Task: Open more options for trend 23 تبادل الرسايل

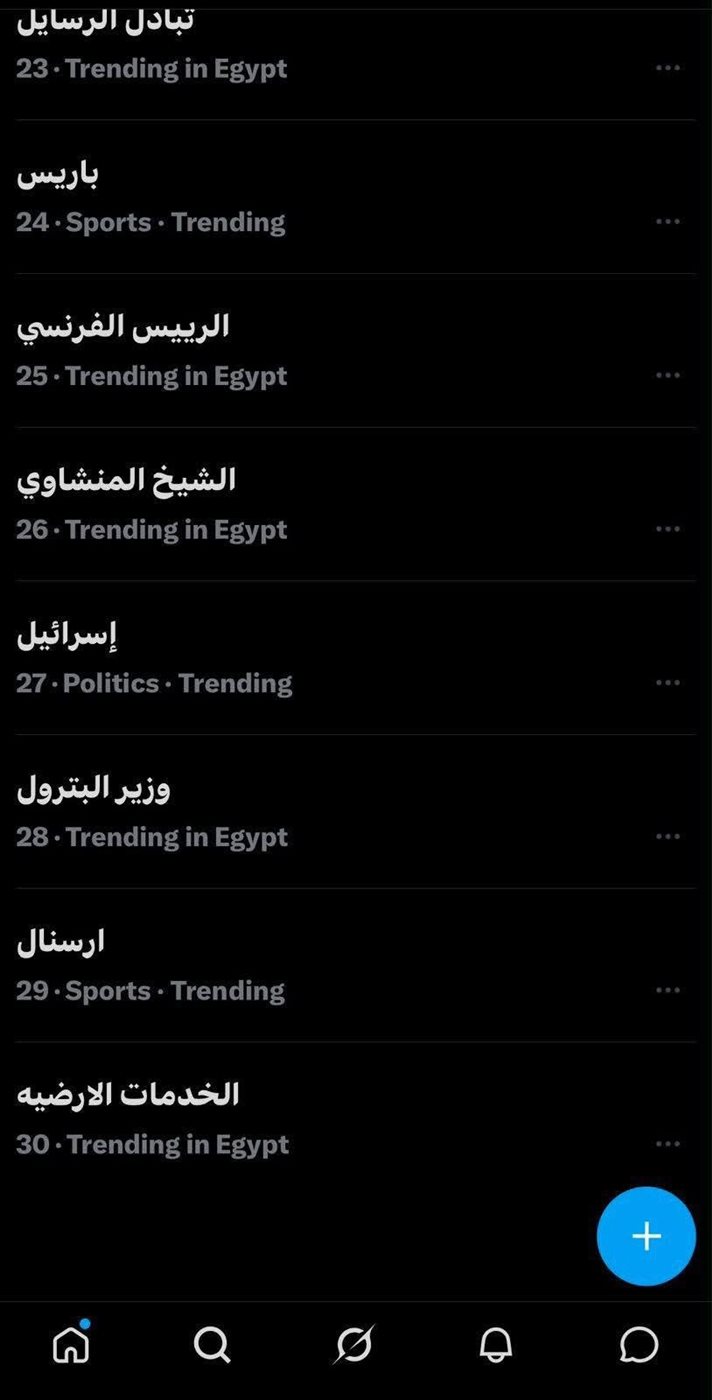Action: tap(668, 68)
